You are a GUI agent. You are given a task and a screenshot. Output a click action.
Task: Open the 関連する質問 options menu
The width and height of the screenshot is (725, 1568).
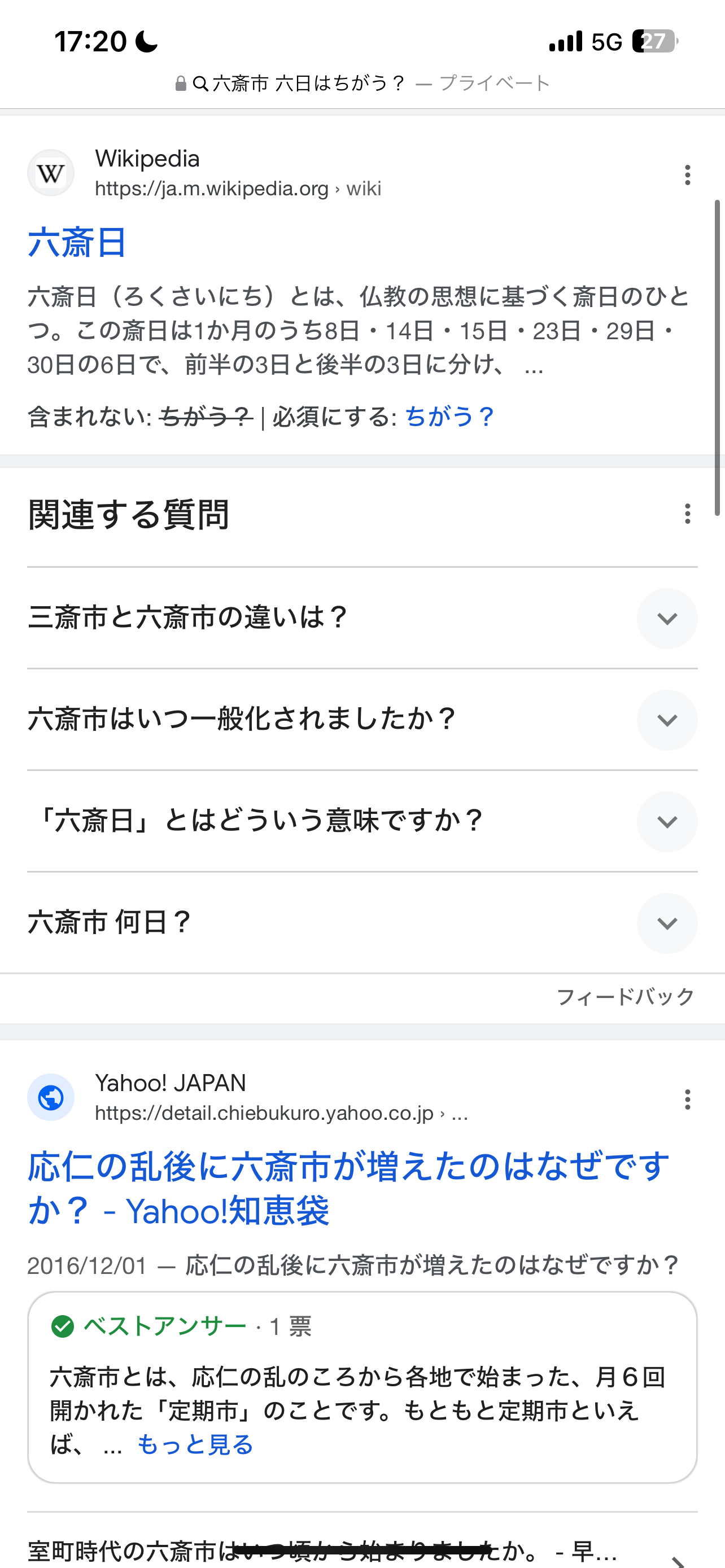click(687, 514)
